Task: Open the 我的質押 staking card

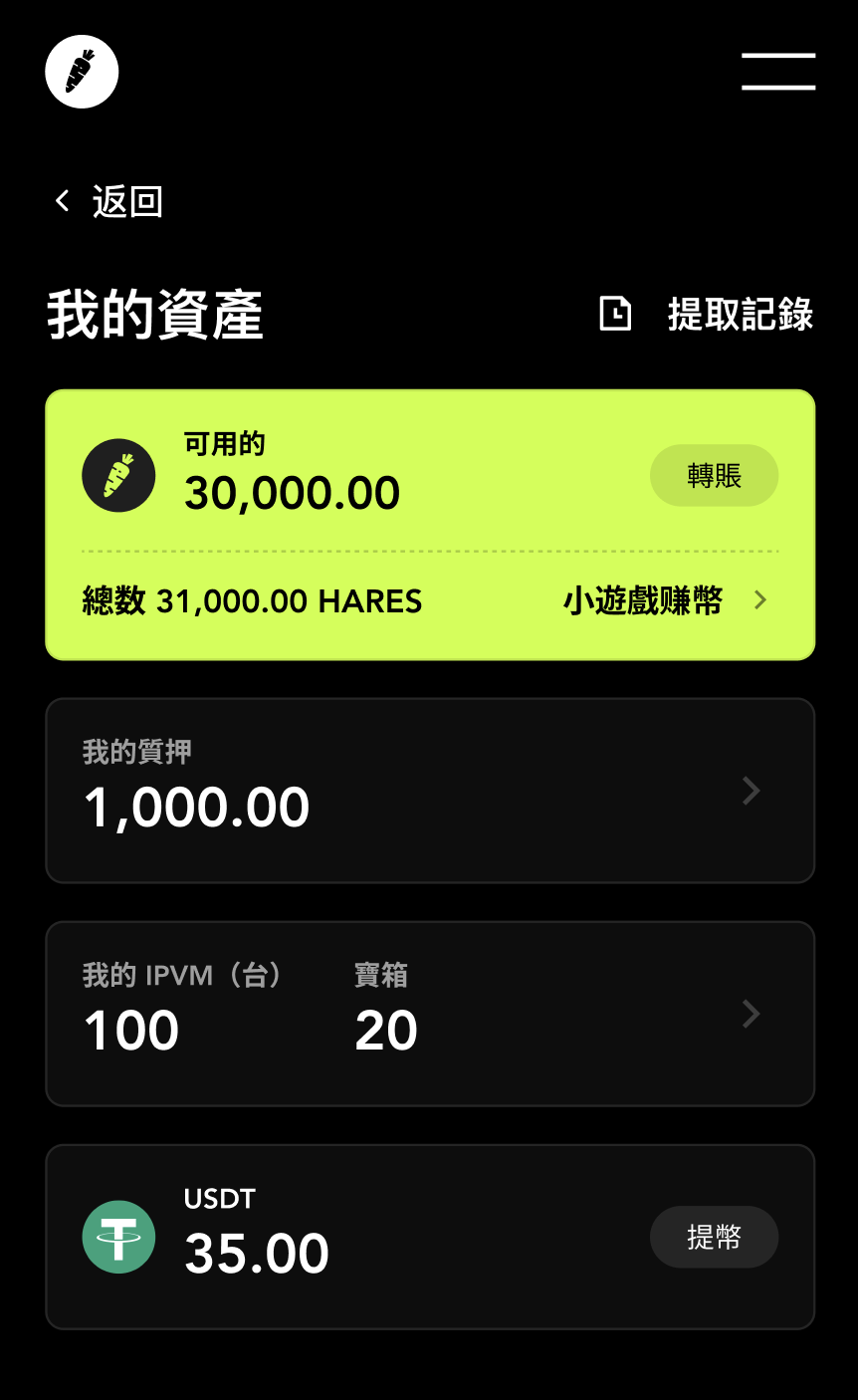Action: point(430,791)
